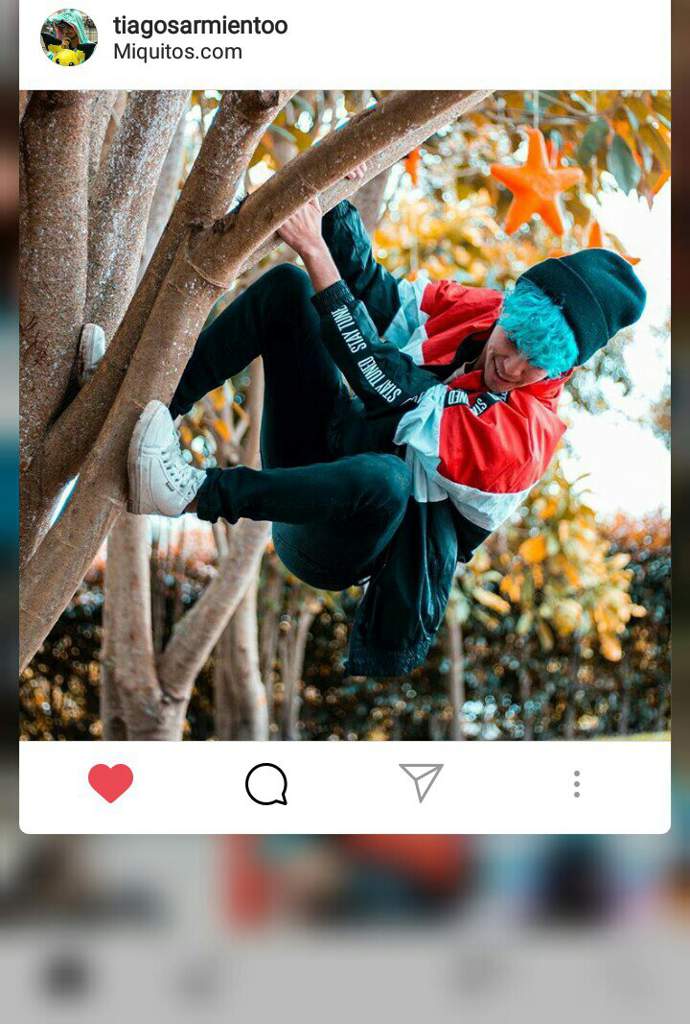This screenshot has height=1024, width=690.
Task: Open the three-dot more options menu
Action: [x=576, y=784]
